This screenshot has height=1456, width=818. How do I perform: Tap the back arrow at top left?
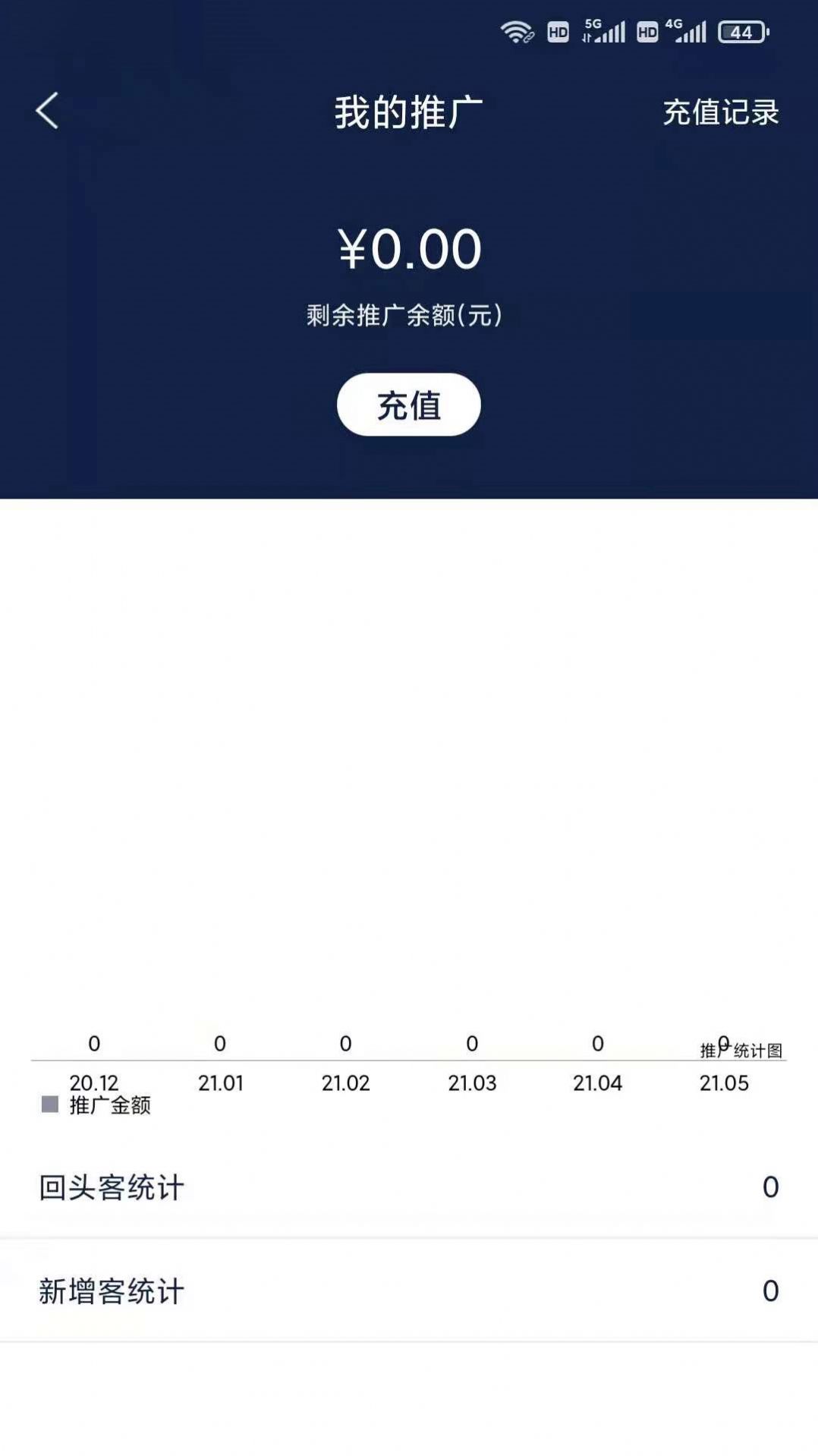[x=46, y=112]
